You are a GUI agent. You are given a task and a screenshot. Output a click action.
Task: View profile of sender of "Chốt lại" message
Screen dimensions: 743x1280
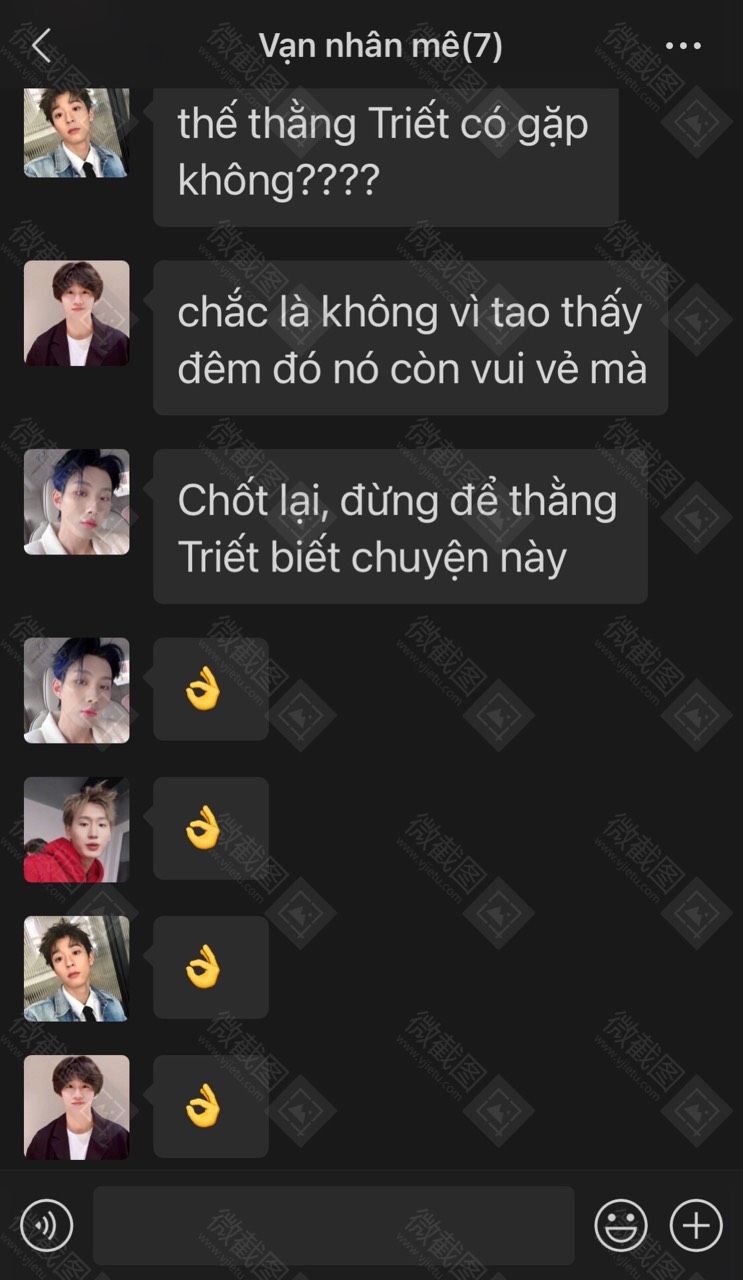[x=77, y=501]
